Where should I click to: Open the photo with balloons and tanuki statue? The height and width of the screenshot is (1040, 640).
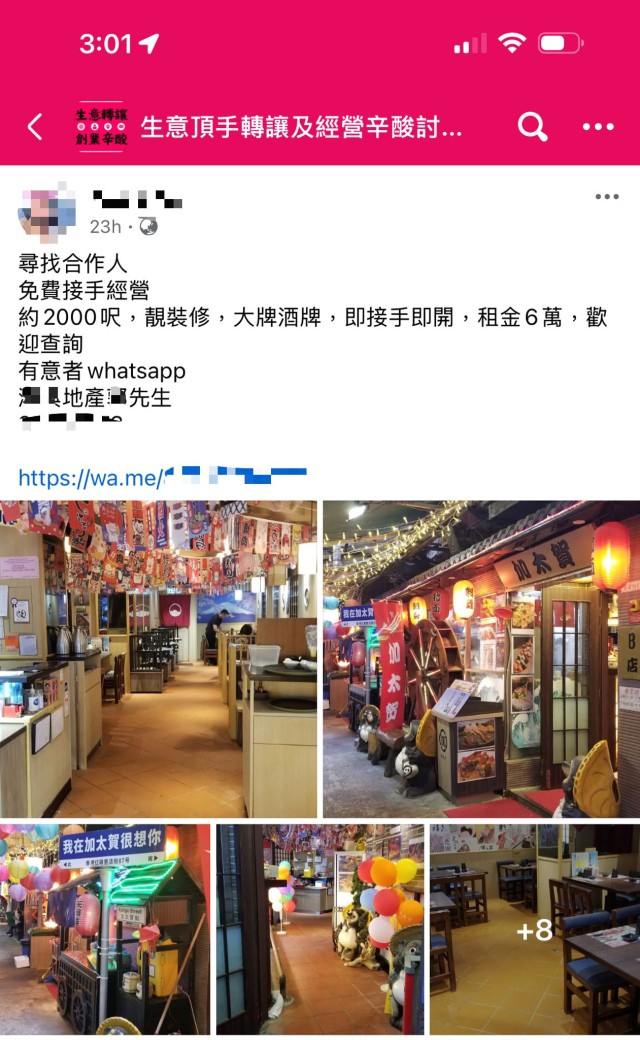click(320, 929)
